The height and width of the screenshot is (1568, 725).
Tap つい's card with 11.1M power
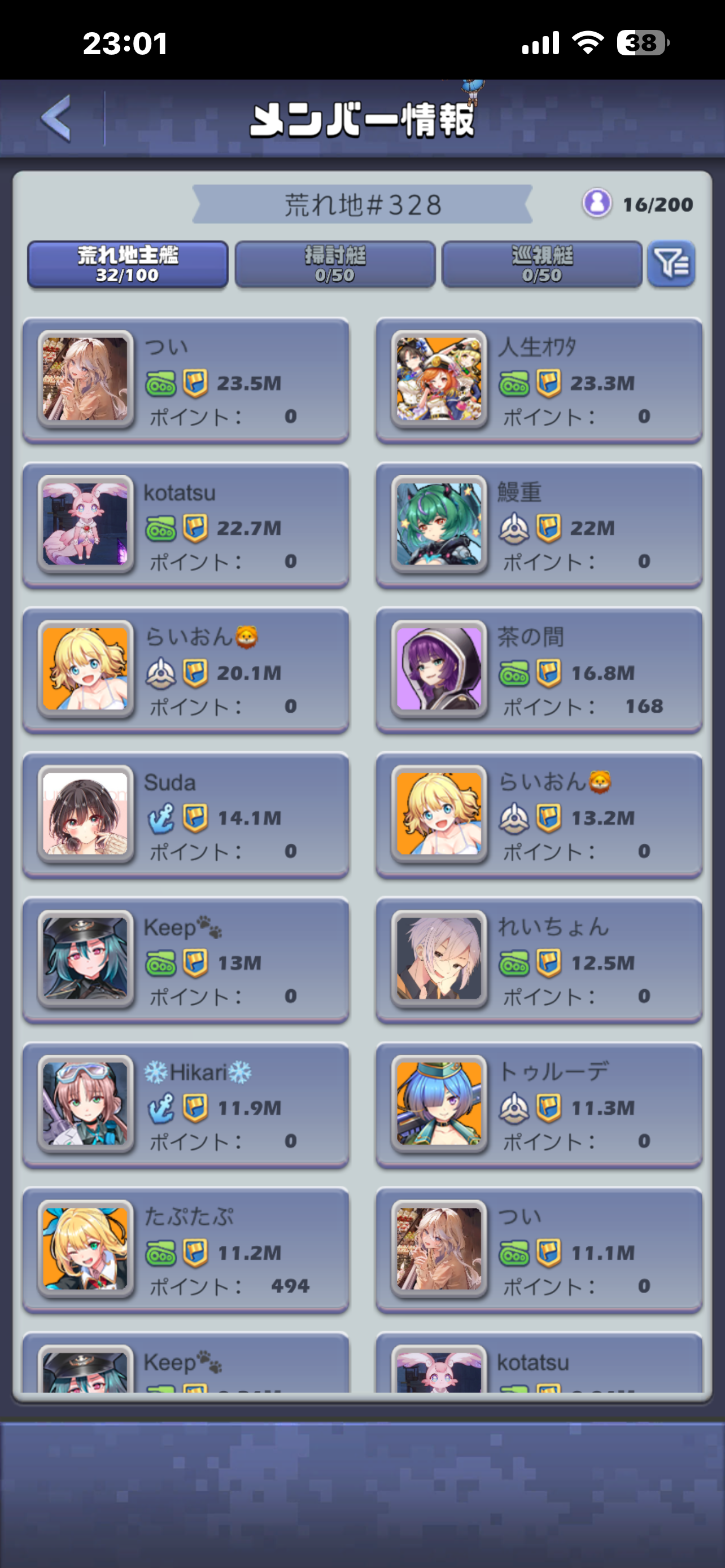click(x=539, y=1250)
